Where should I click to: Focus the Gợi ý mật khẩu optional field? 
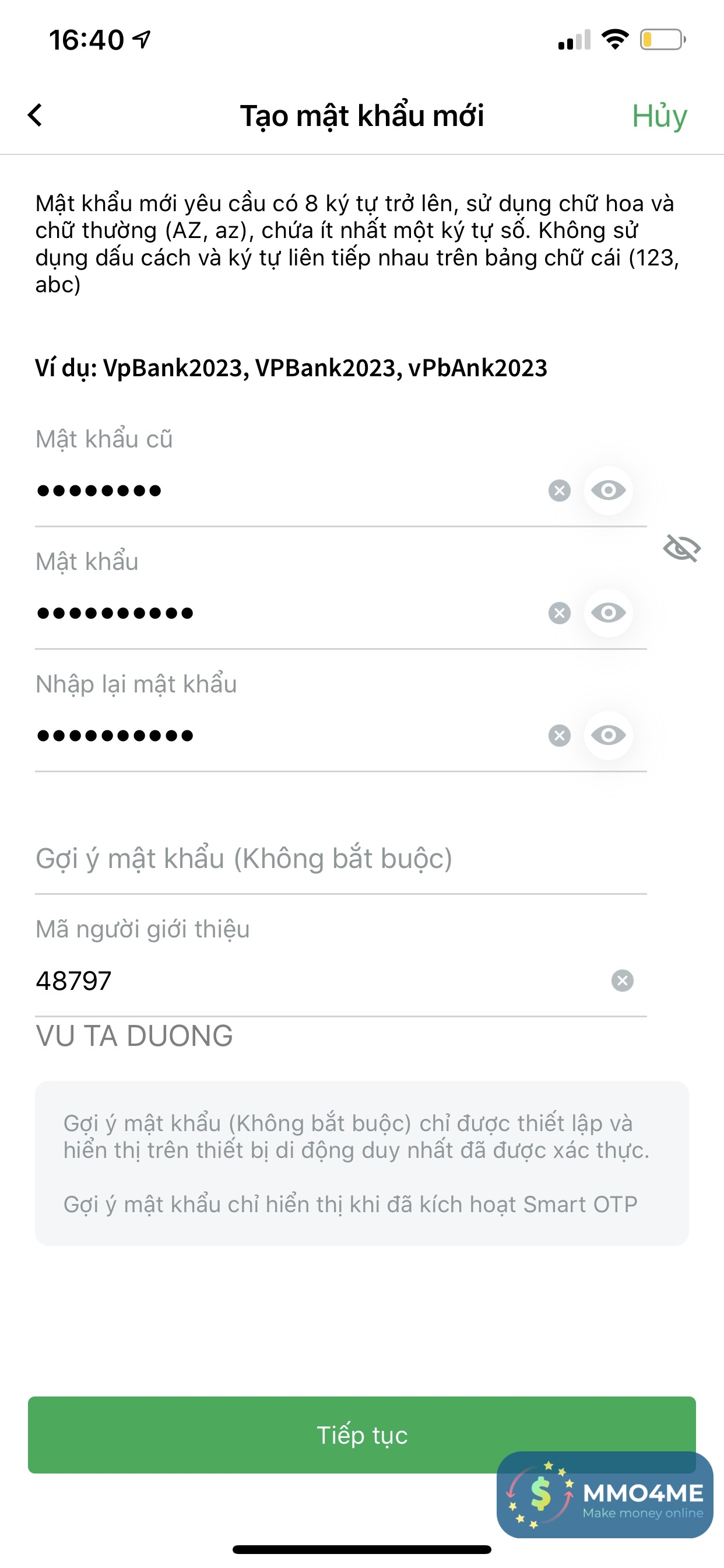(243, 859)
